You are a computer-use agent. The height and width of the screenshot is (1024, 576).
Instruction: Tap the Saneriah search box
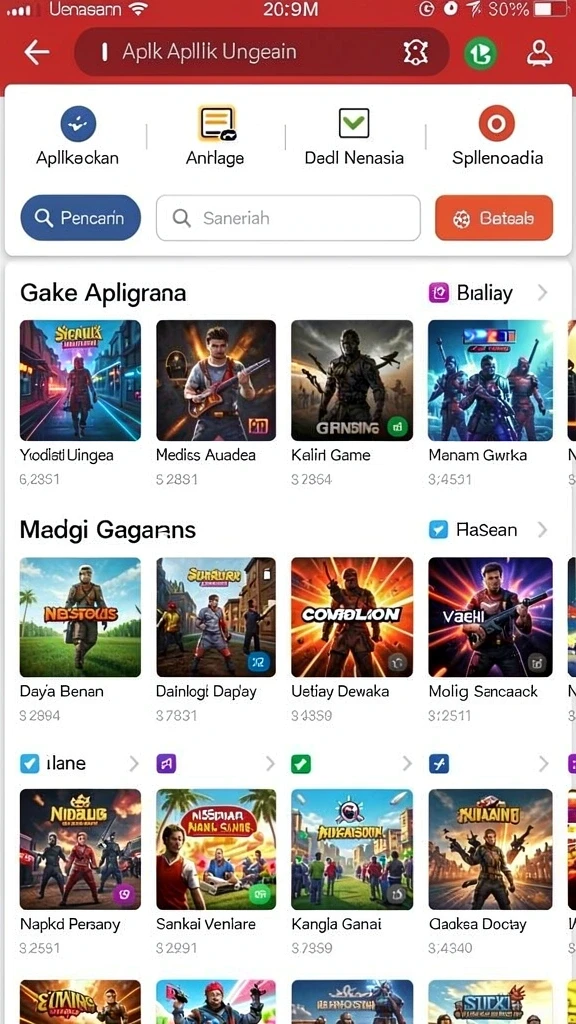[288, 217]
